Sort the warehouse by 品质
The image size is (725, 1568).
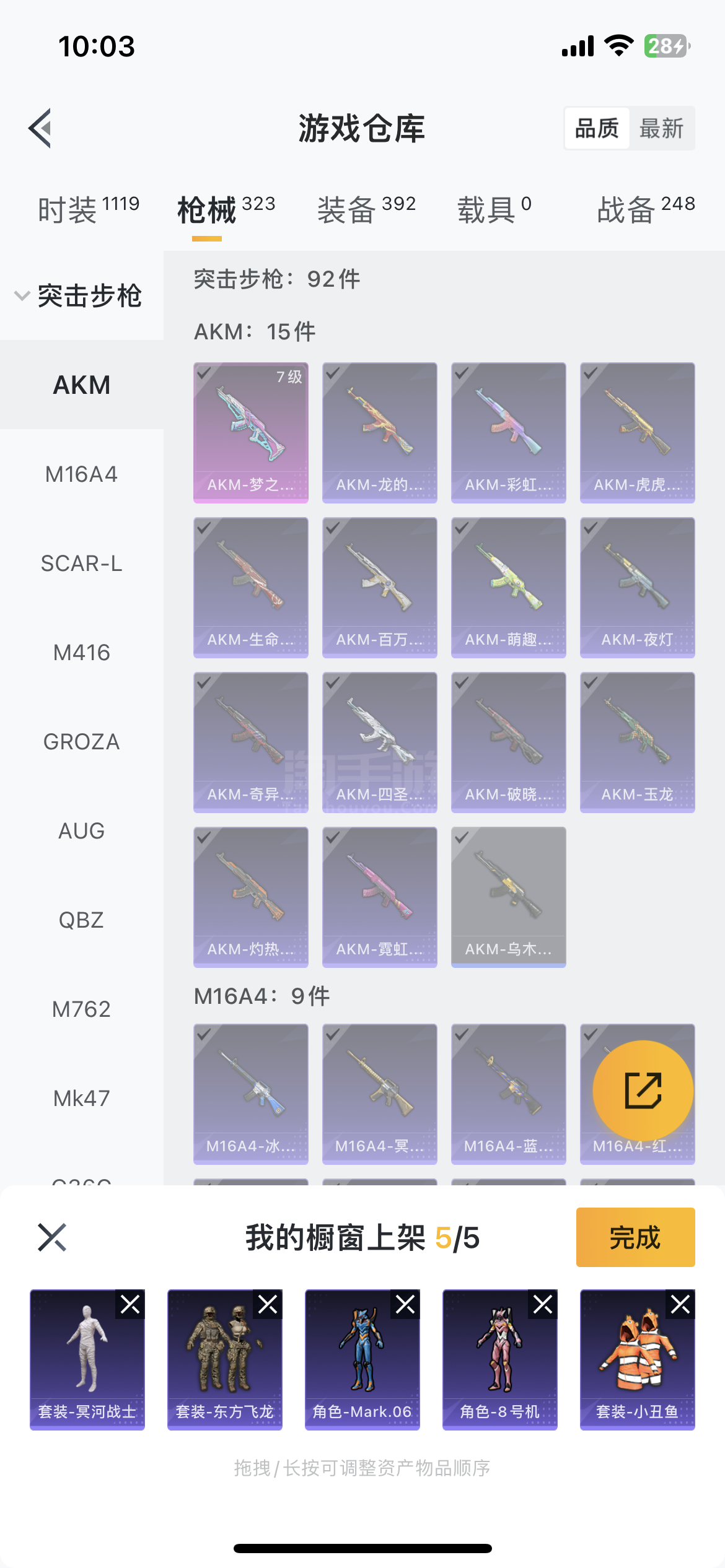[597, 128]
